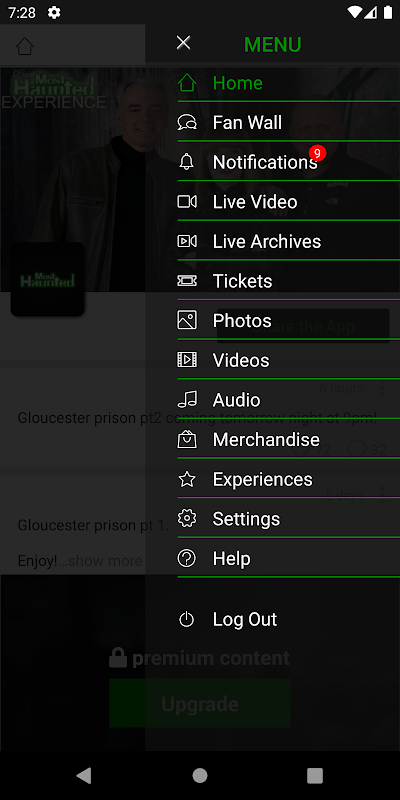Log Out of the account

tap(289, 619)
